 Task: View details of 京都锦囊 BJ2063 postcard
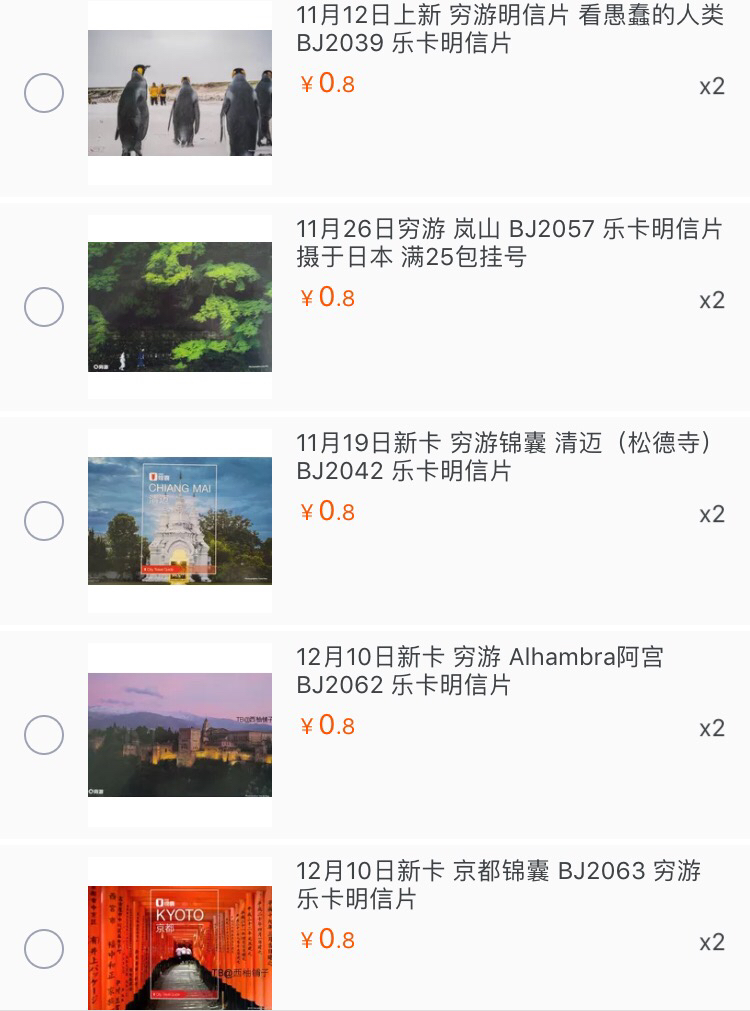[x=498, y=884]
